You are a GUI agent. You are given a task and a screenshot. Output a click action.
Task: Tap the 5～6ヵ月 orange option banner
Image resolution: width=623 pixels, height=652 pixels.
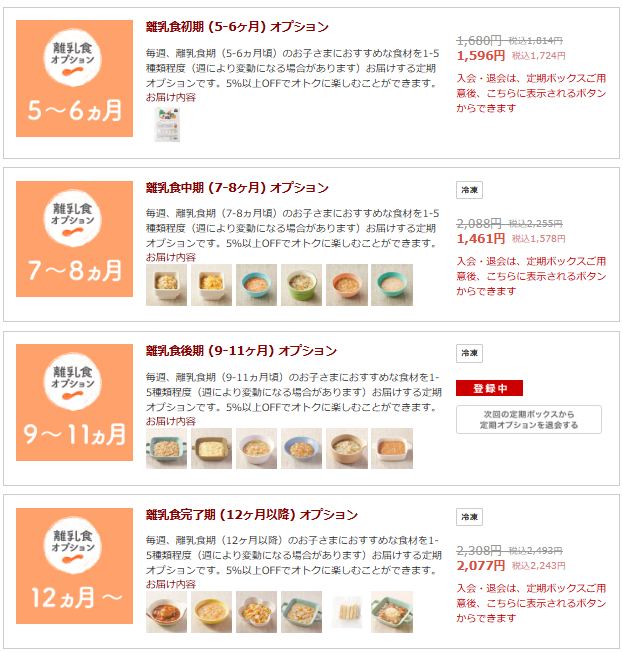point(75,79)
